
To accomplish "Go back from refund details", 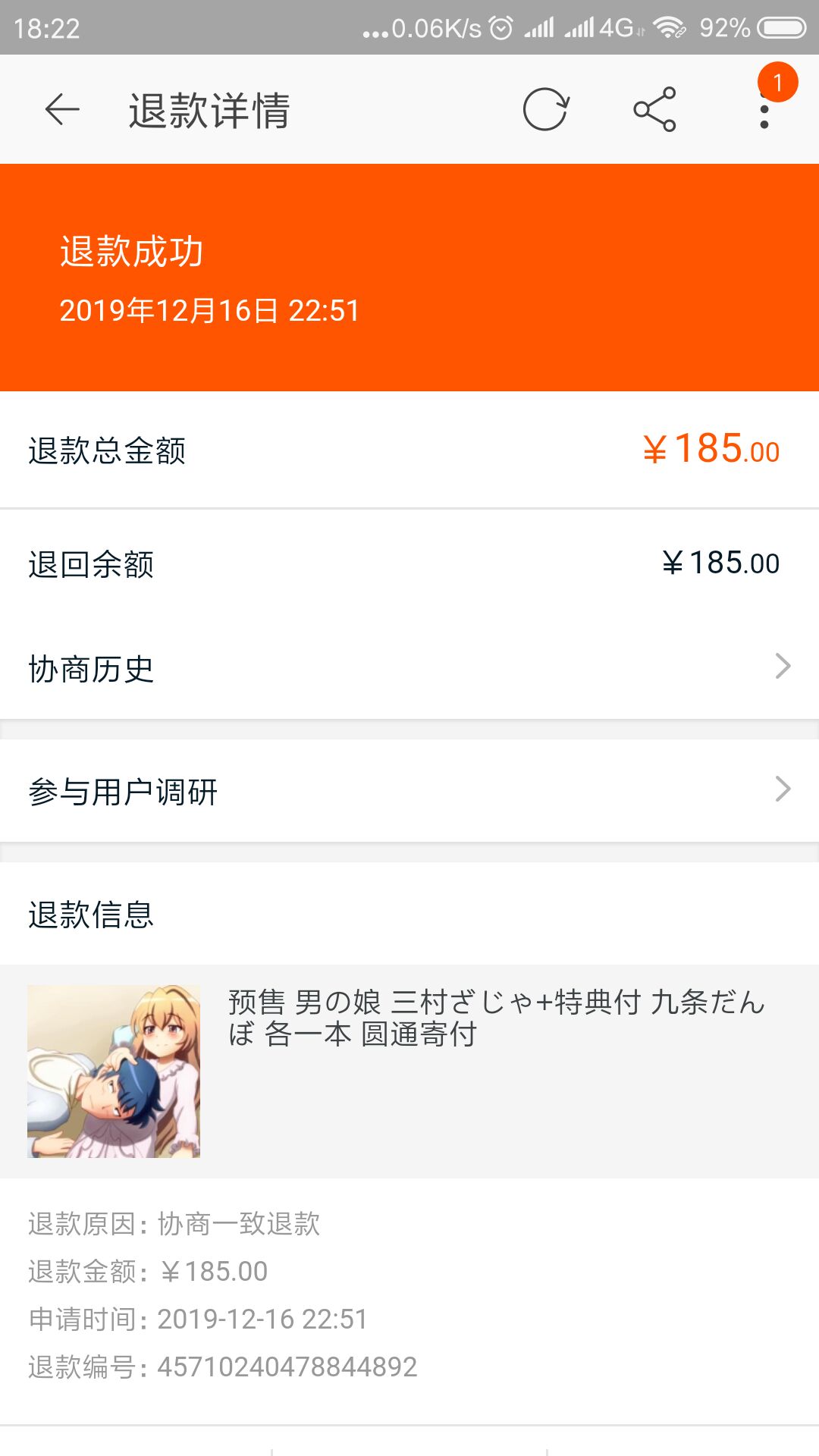I will pyautogui.click(x=62, y=110).
